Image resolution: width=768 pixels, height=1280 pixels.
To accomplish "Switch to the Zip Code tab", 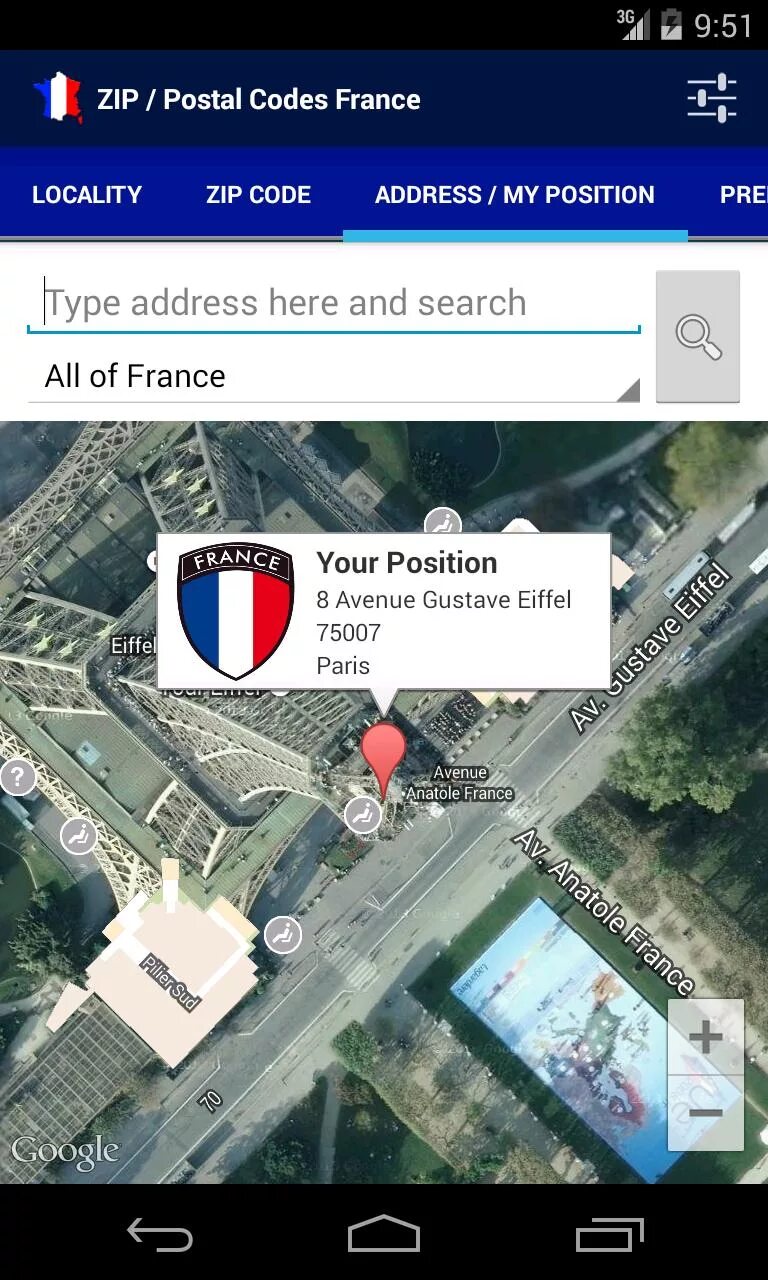I will (258, 195).
